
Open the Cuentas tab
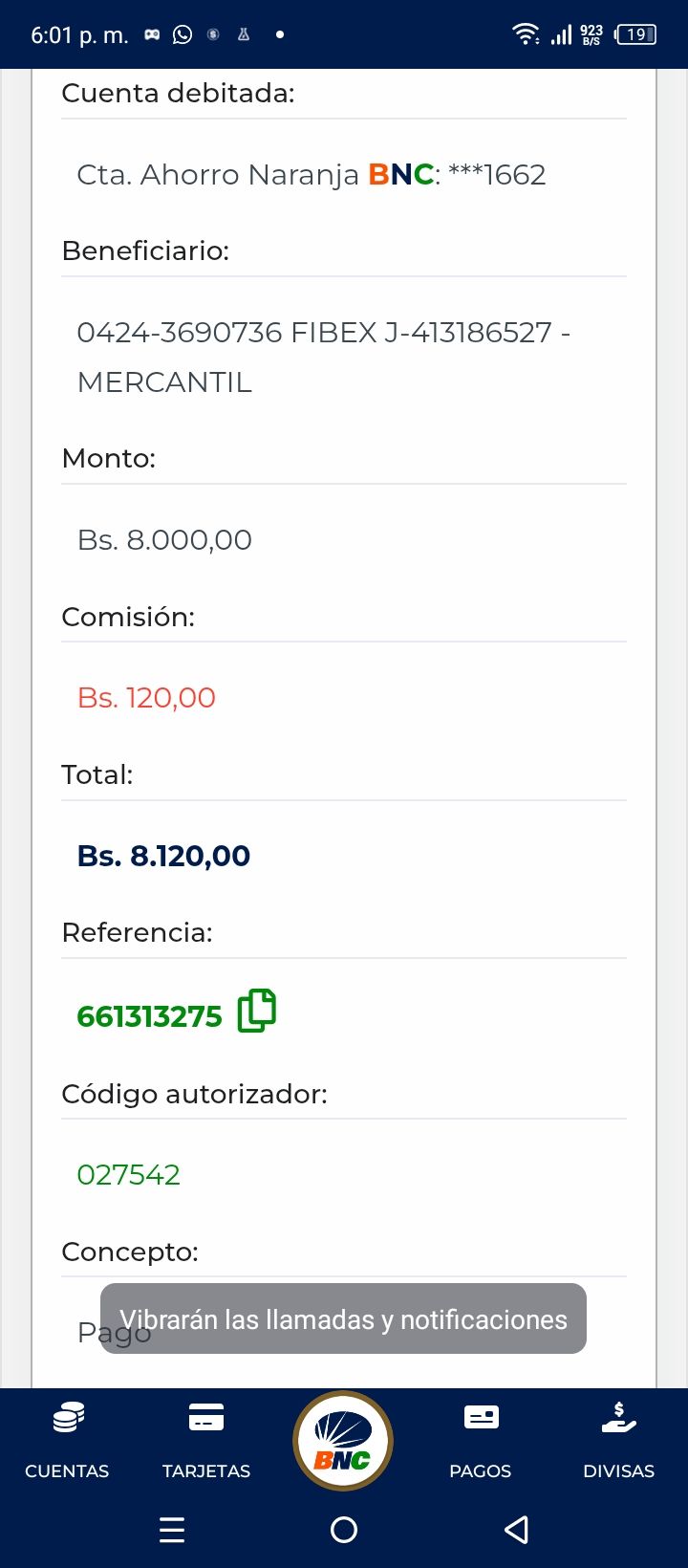click(67, 1440)
